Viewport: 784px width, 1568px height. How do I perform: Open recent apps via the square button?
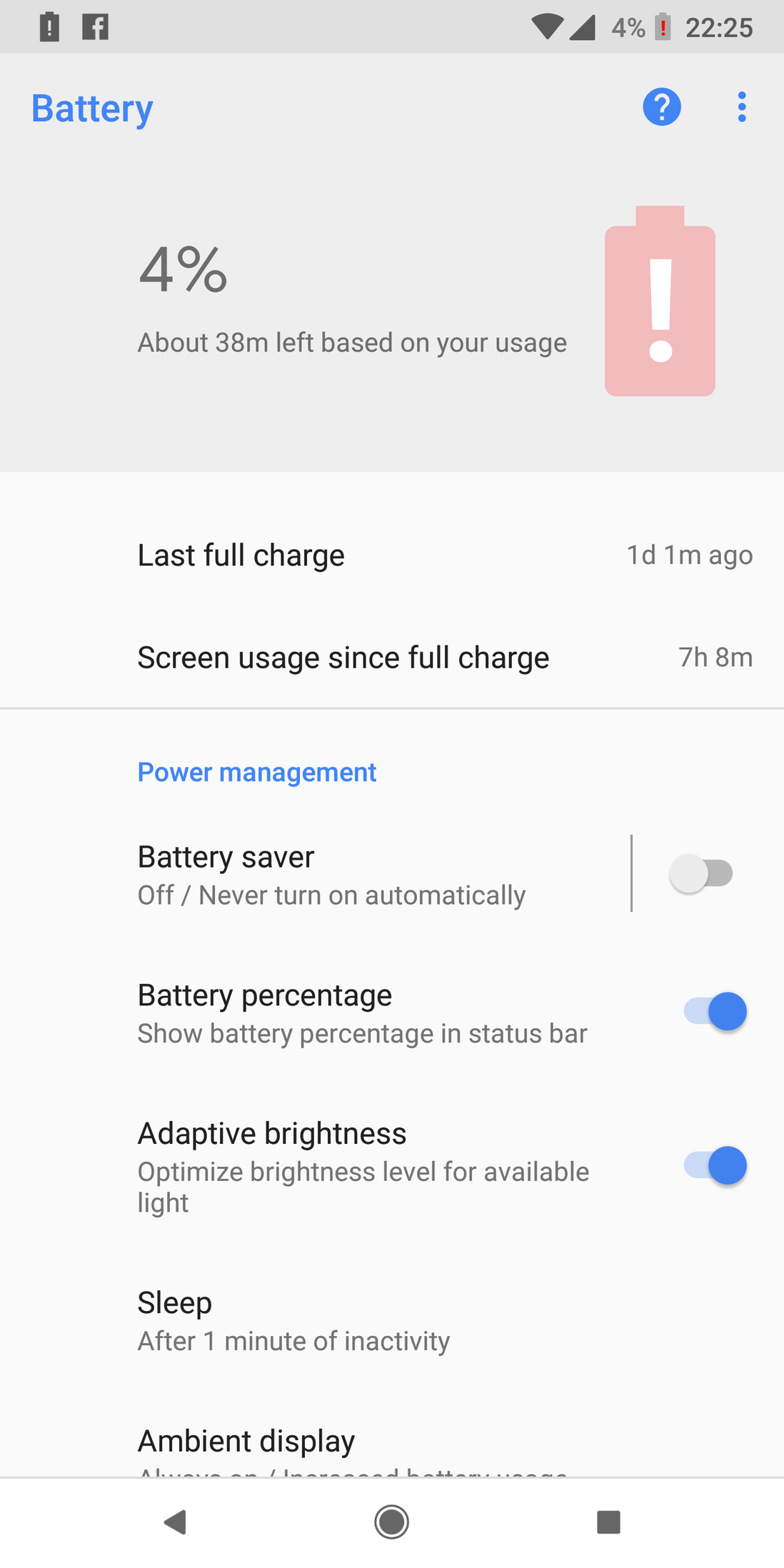click(x=608, y=1522)
